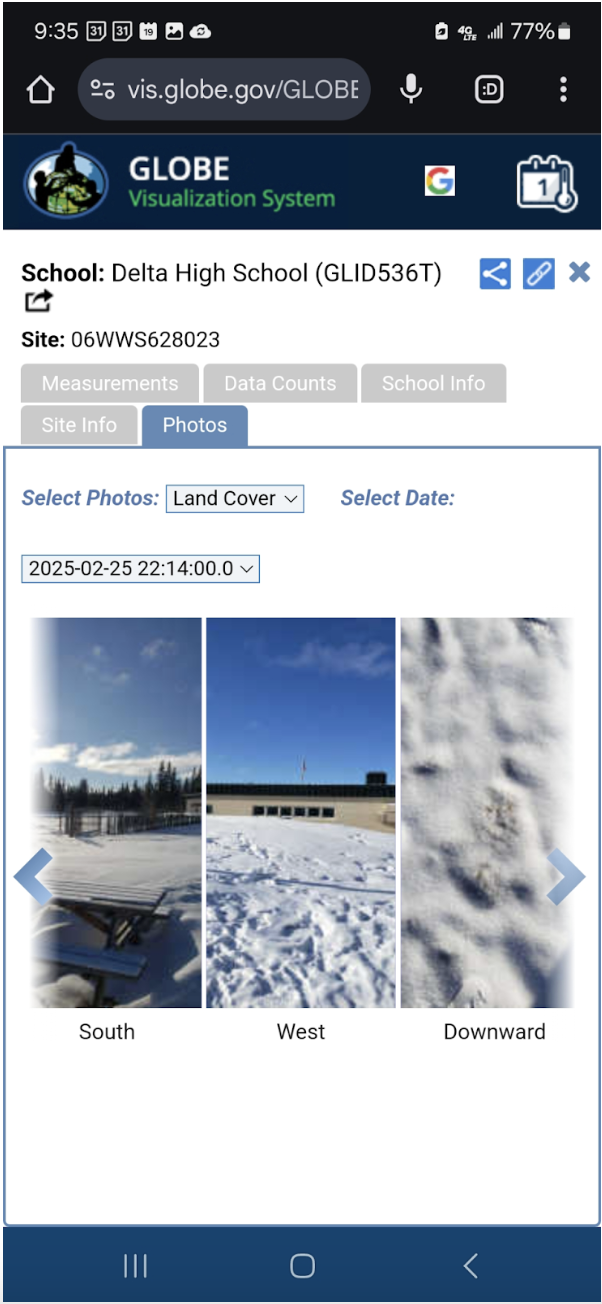
Task: Expand the Land Cover photo type dropdown
Action: pyautogui.click(x=235, y=498)
